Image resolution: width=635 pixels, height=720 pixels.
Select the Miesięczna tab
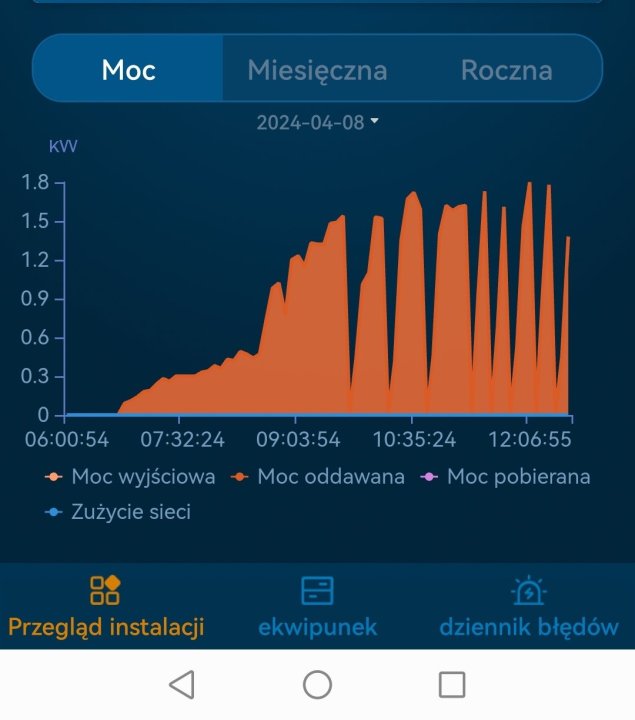pos(317,70)
